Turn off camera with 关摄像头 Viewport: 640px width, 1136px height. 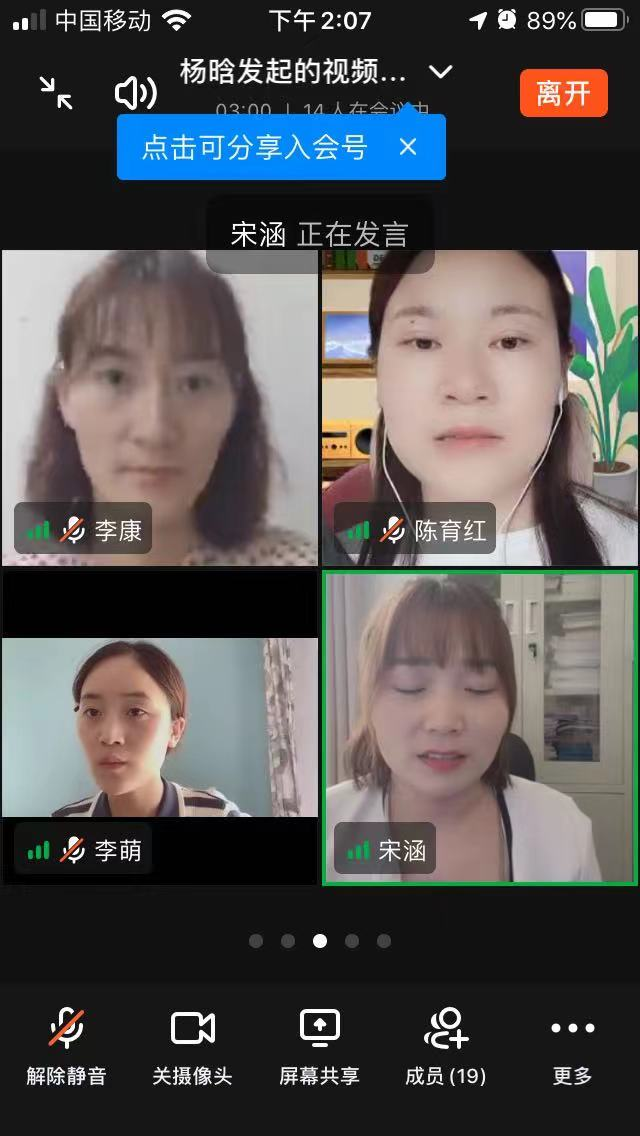point(192,1046)
